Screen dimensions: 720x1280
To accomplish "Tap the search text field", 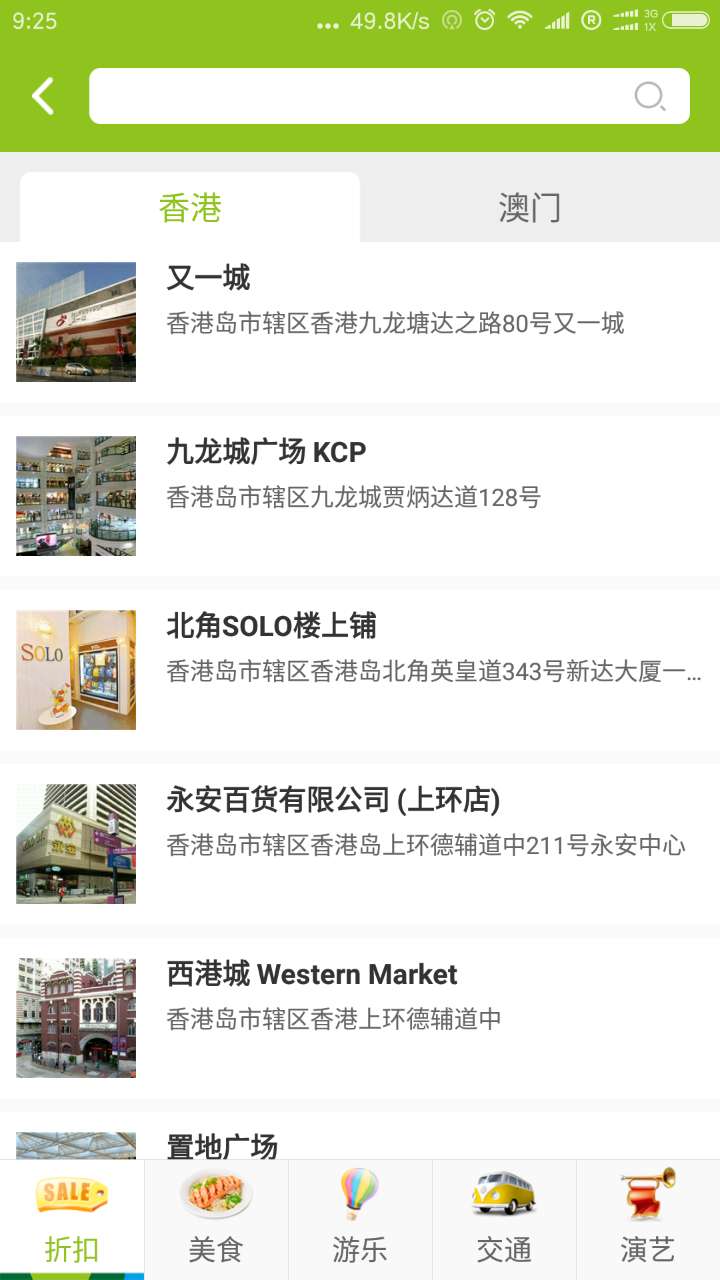I will [360, 96].
